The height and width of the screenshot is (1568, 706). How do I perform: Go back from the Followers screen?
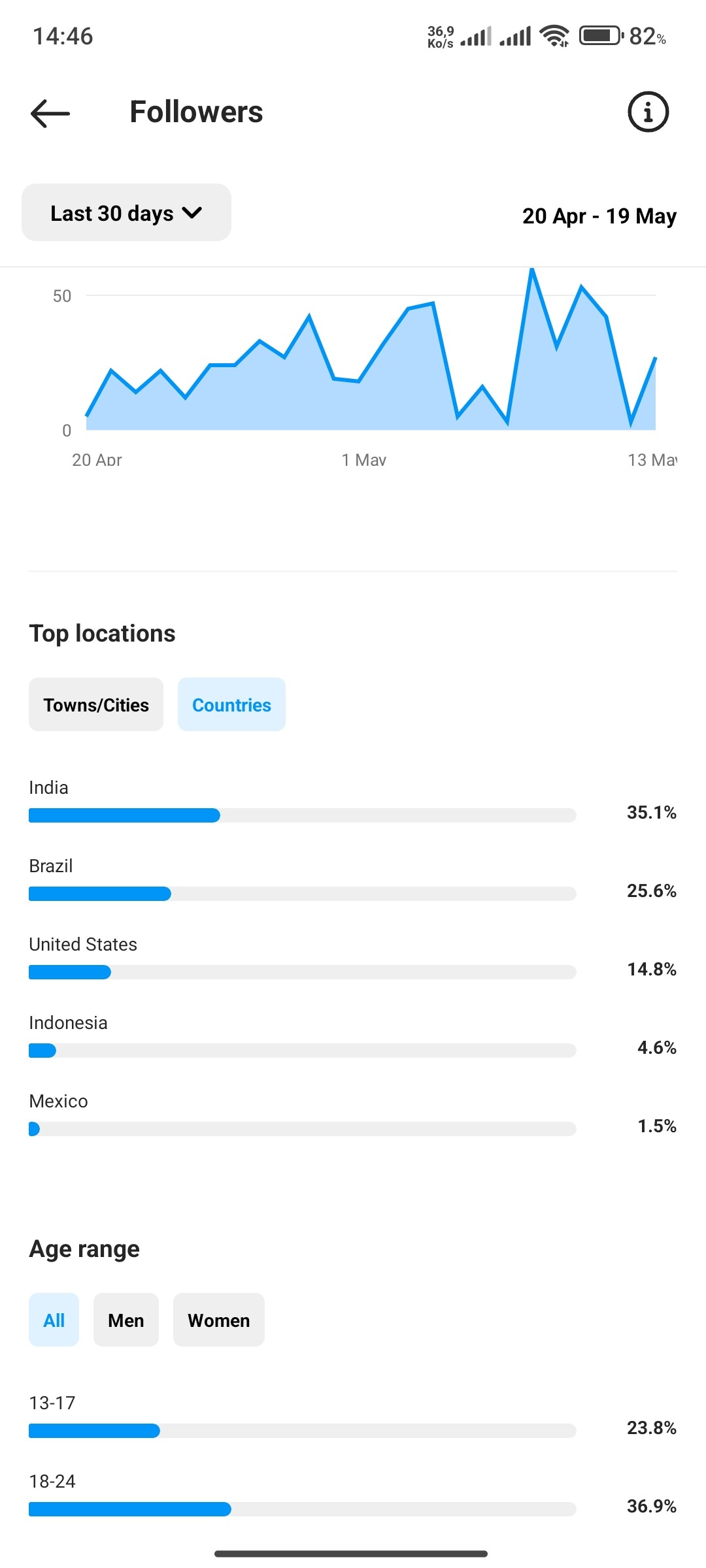pyautogui.click(x=50, y=113)
